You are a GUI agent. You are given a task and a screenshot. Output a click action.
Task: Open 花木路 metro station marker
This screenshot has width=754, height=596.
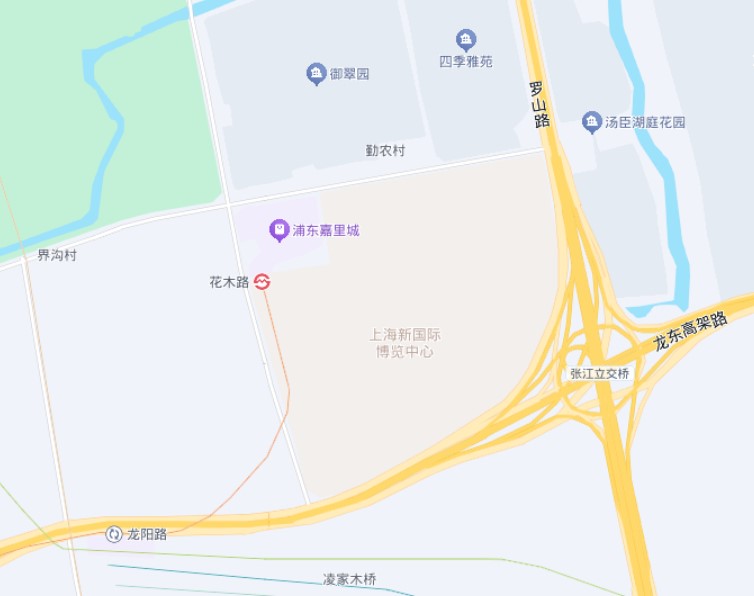coord(262,283)
